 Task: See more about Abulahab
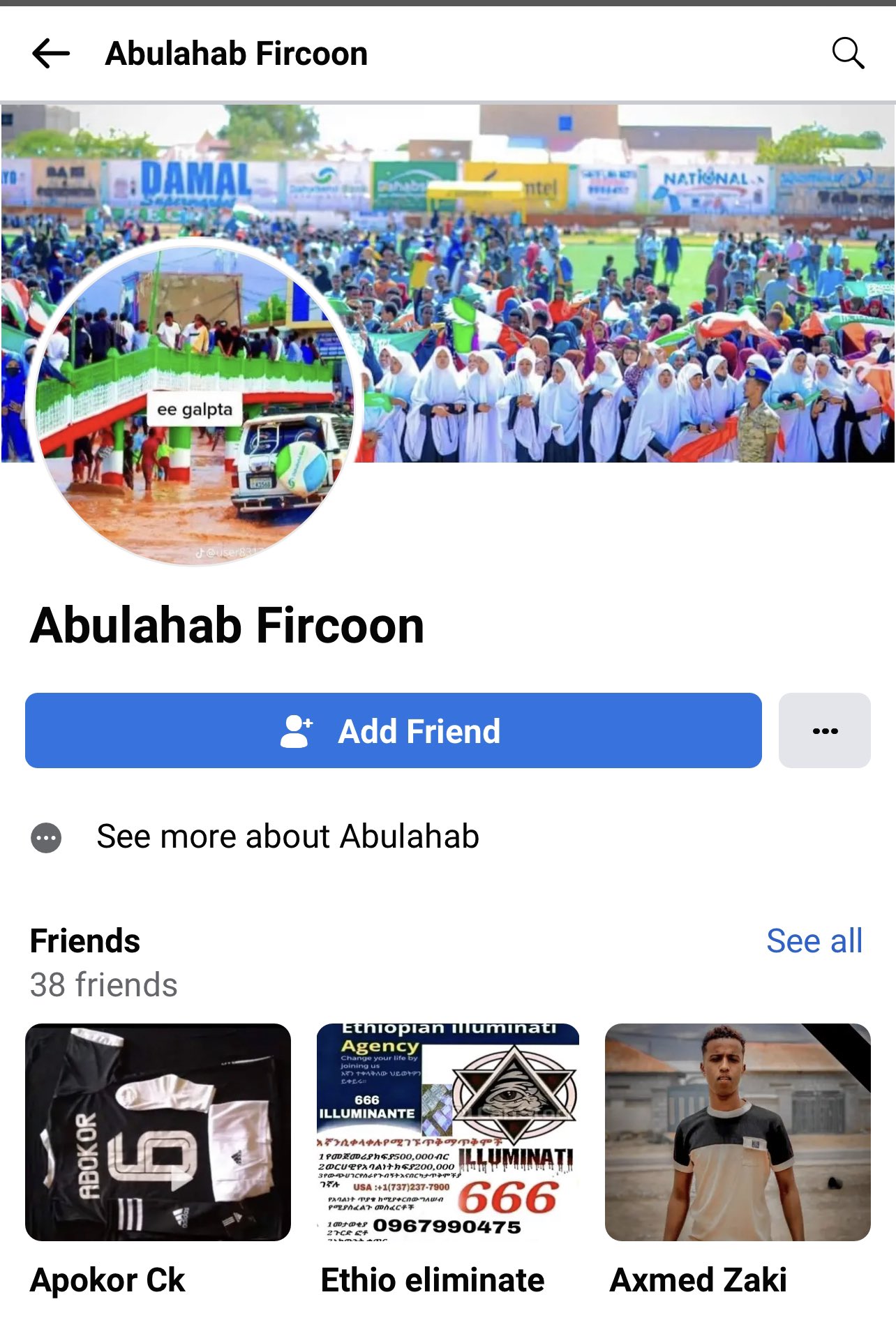tap(287, 837)
